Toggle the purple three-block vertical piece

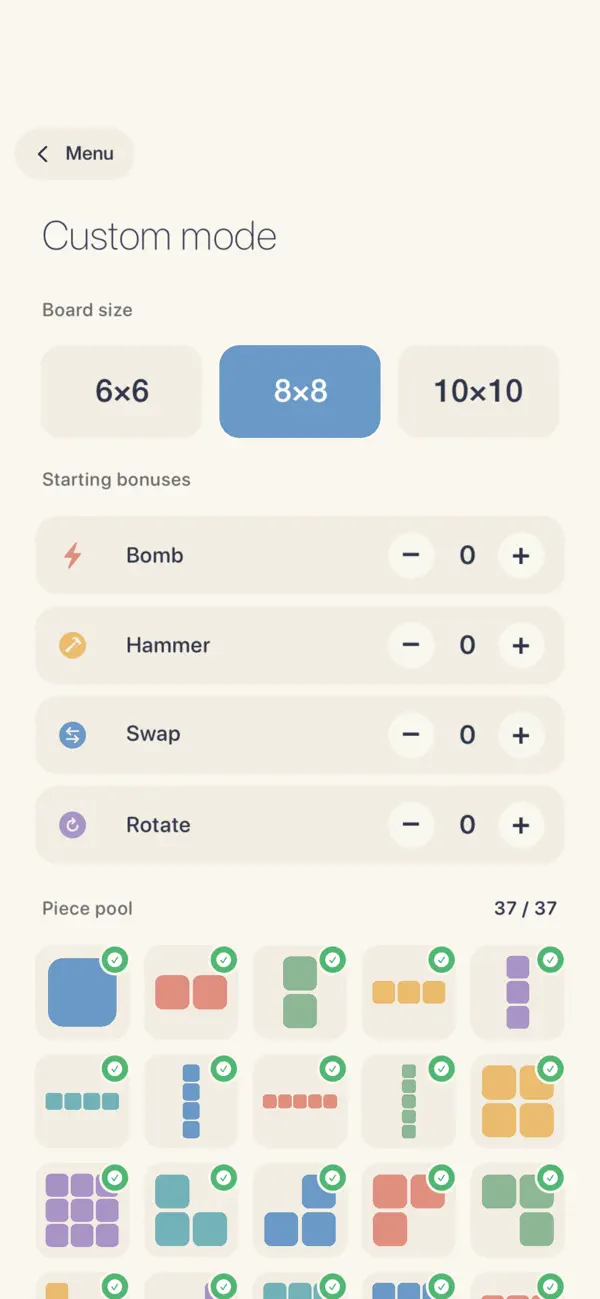pos(518,992)
